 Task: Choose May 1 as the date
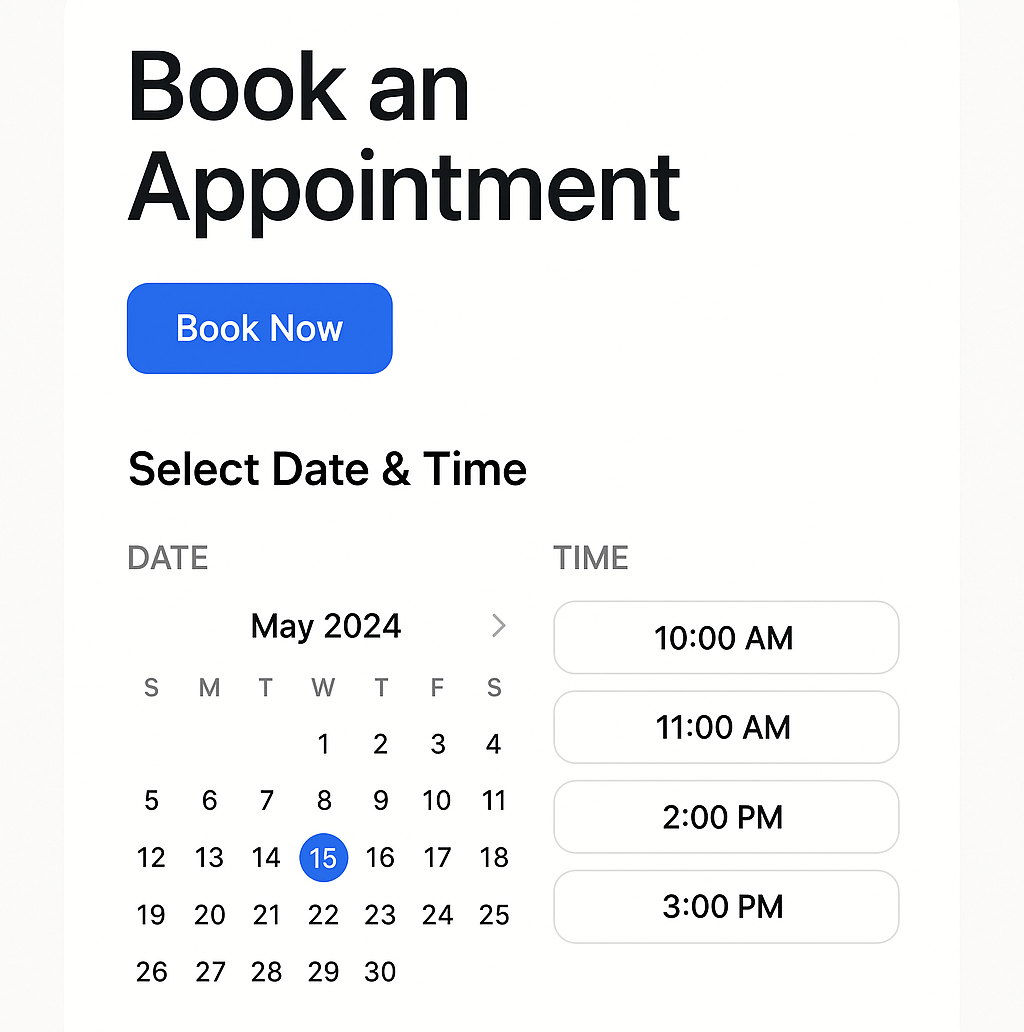(323, 744)
